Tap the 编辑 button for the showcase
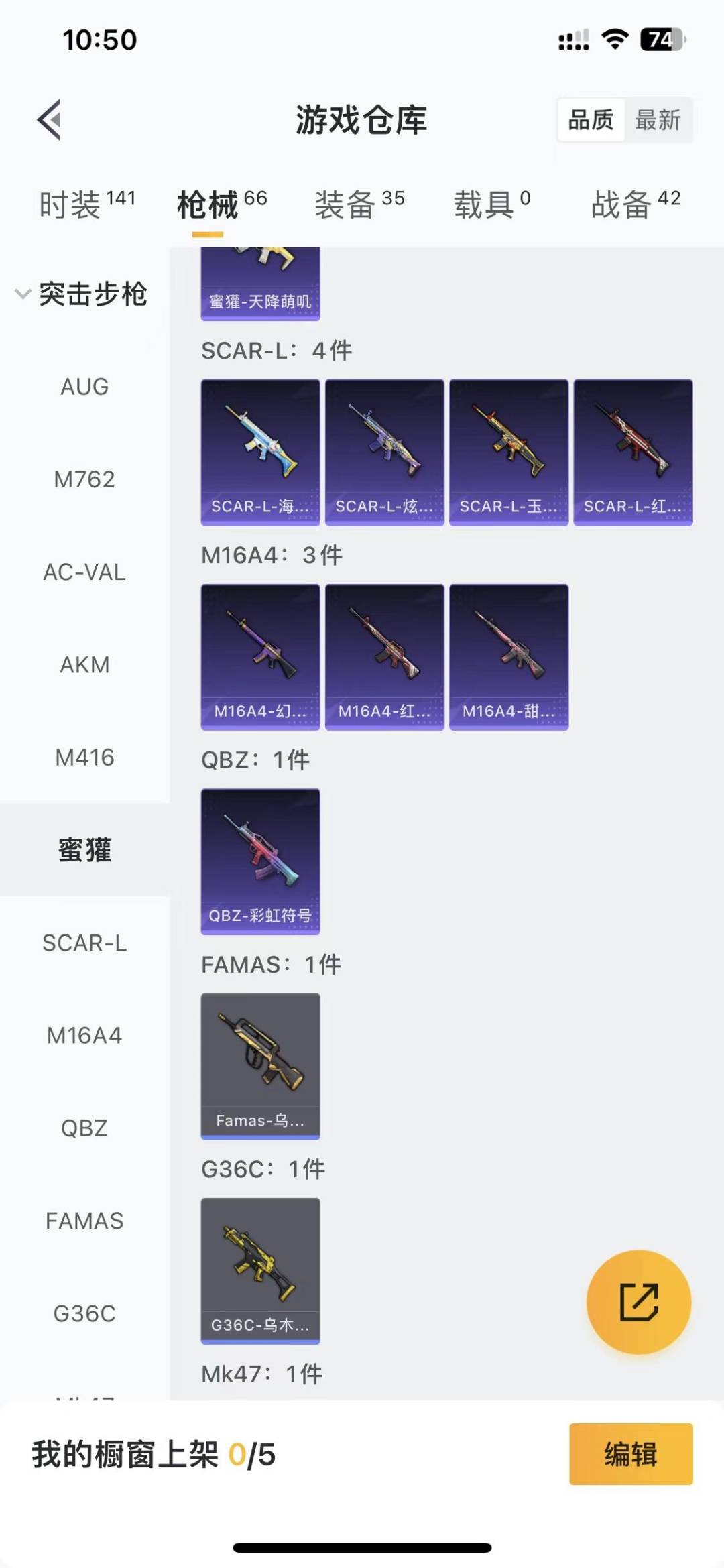 pos(630,1454)
